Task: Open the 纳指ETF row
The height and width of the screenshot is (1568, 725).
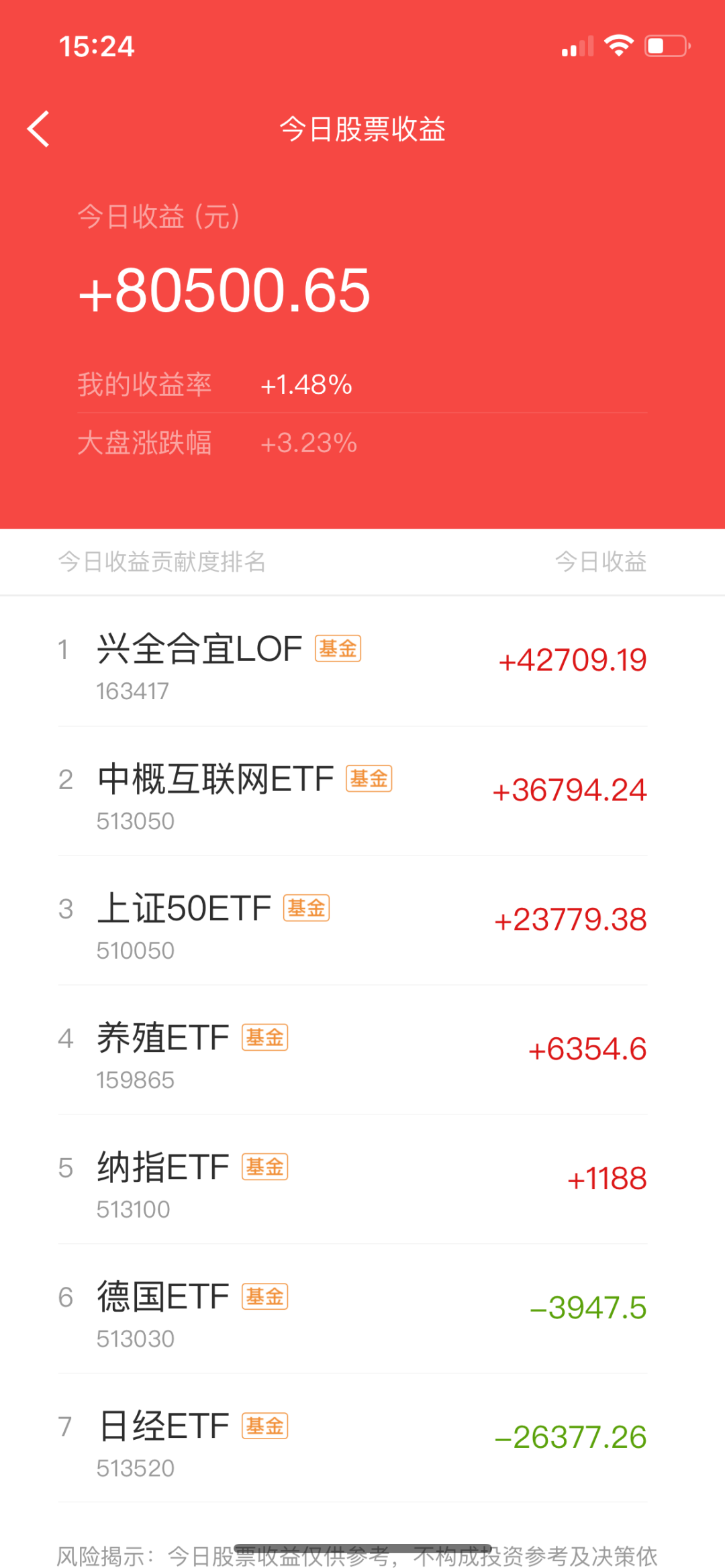Action: pyautogui.click(x=362, y=1180)
